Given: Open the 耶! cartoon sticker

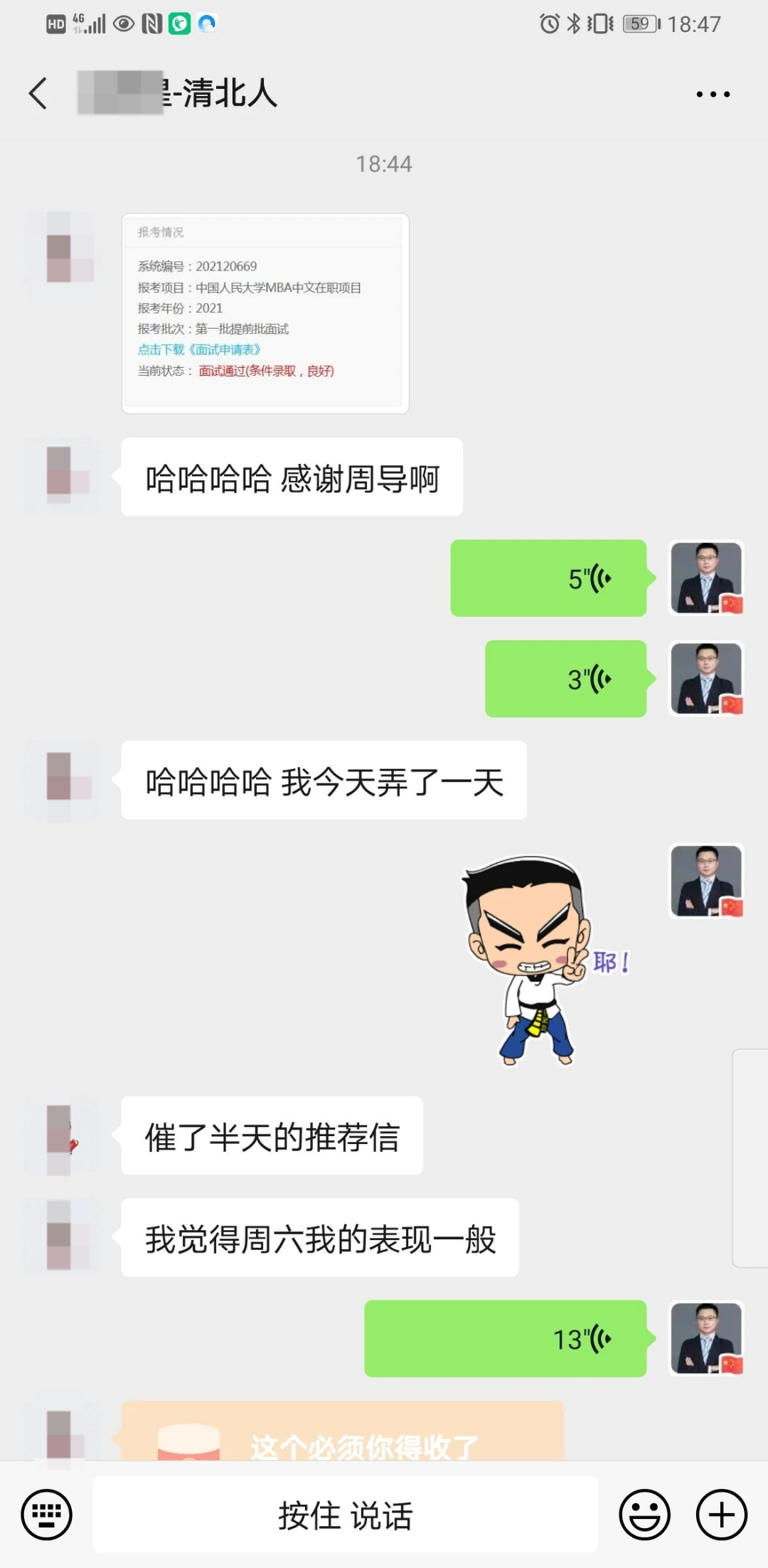Looking at the screenshot, I should (x=542, y=960).
